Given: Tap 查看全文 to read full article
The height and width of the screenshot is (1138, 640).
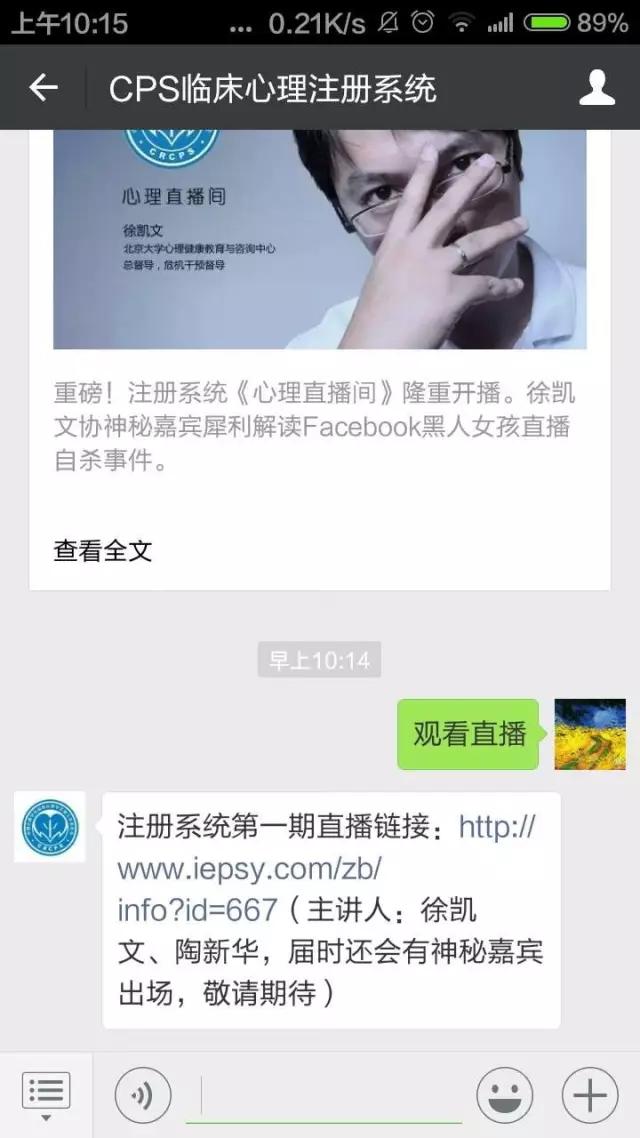Looking at the screenshot, I should (103, 550).
